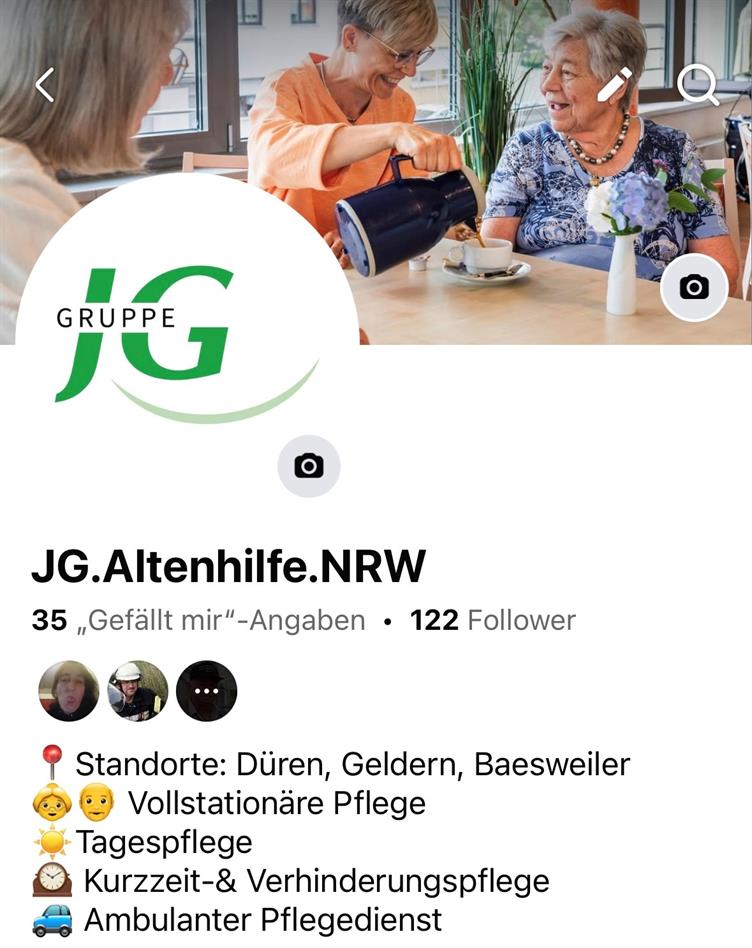View the 122 Follower list

tap(493, 621)
